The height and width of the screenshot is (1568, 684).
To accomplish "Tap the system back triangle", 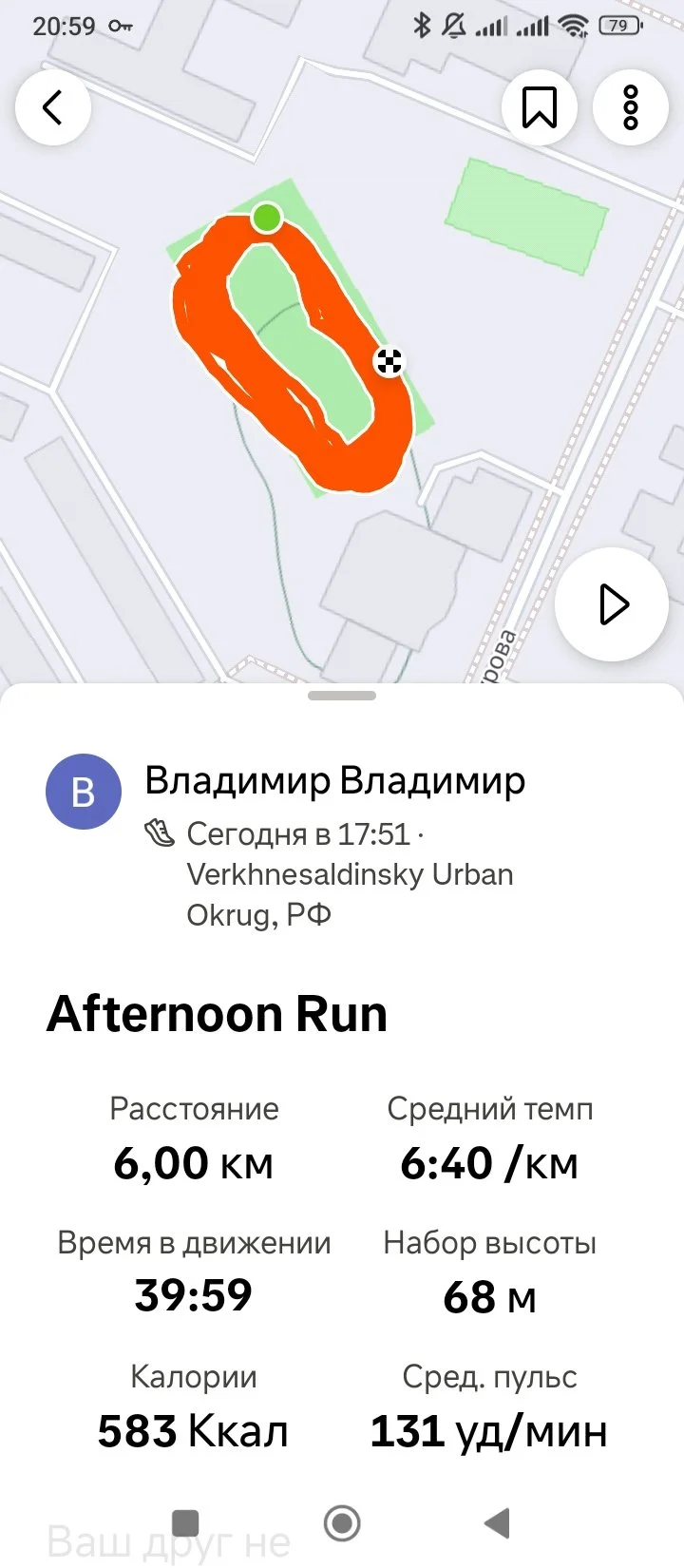I will (x=497, y=1523).
